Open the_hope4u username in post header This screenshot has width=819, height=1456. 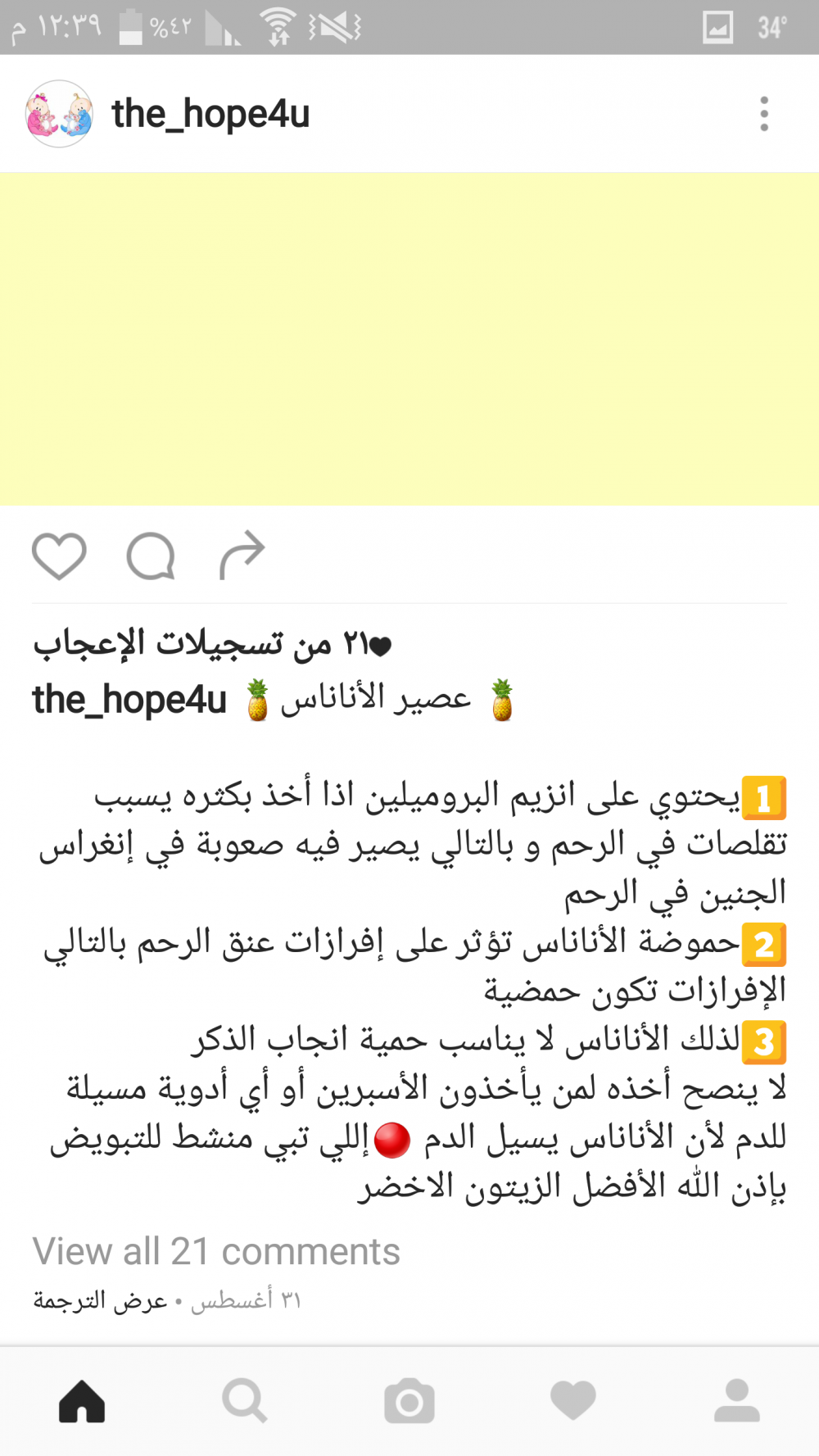click(x=210, y=114)
